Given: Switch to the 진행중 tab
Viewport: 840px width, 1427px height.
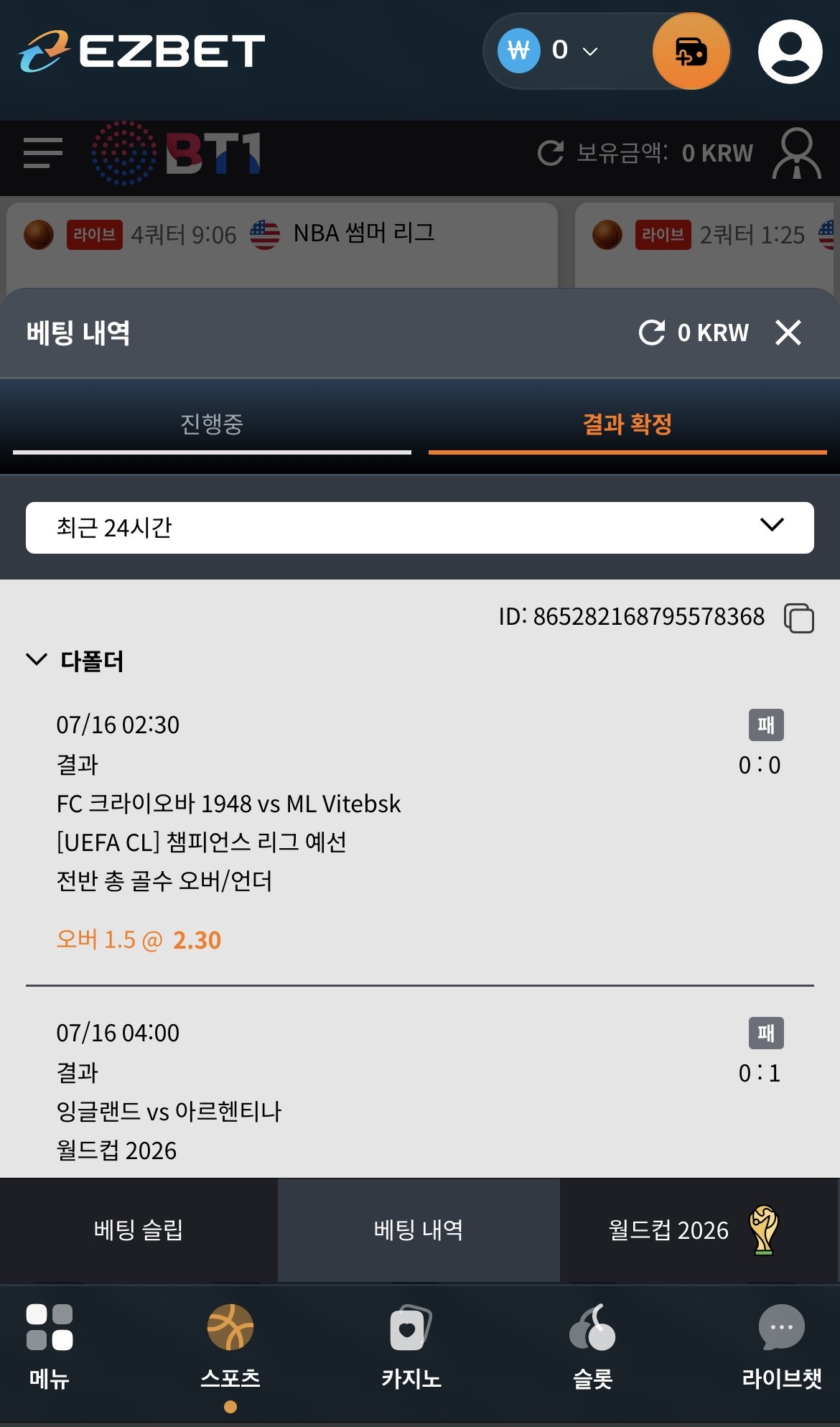Looking at the screenshot, I should point(212,424).
